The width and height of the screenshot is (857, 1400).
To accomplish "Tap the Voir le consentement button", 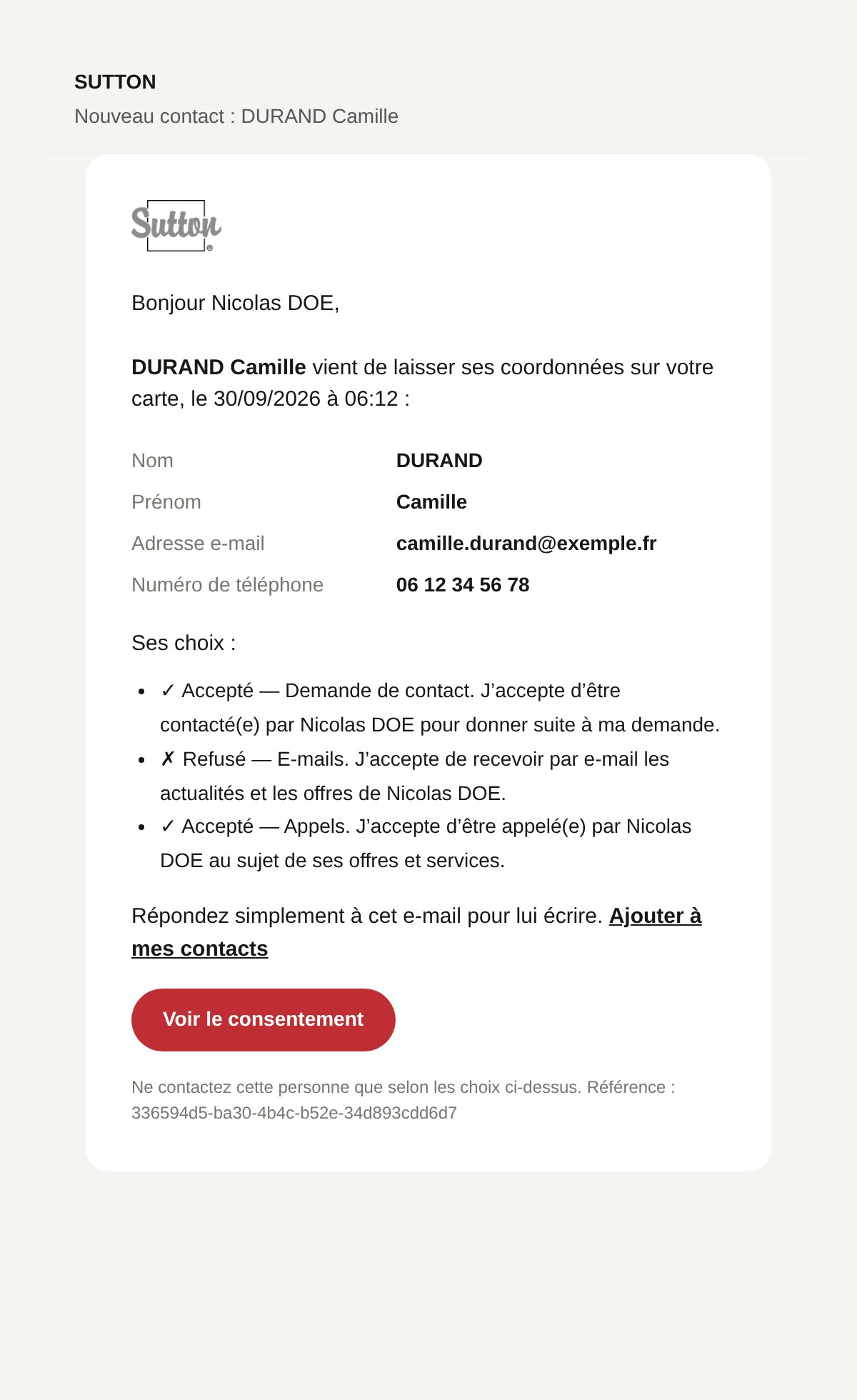I will coord(263,1019).
